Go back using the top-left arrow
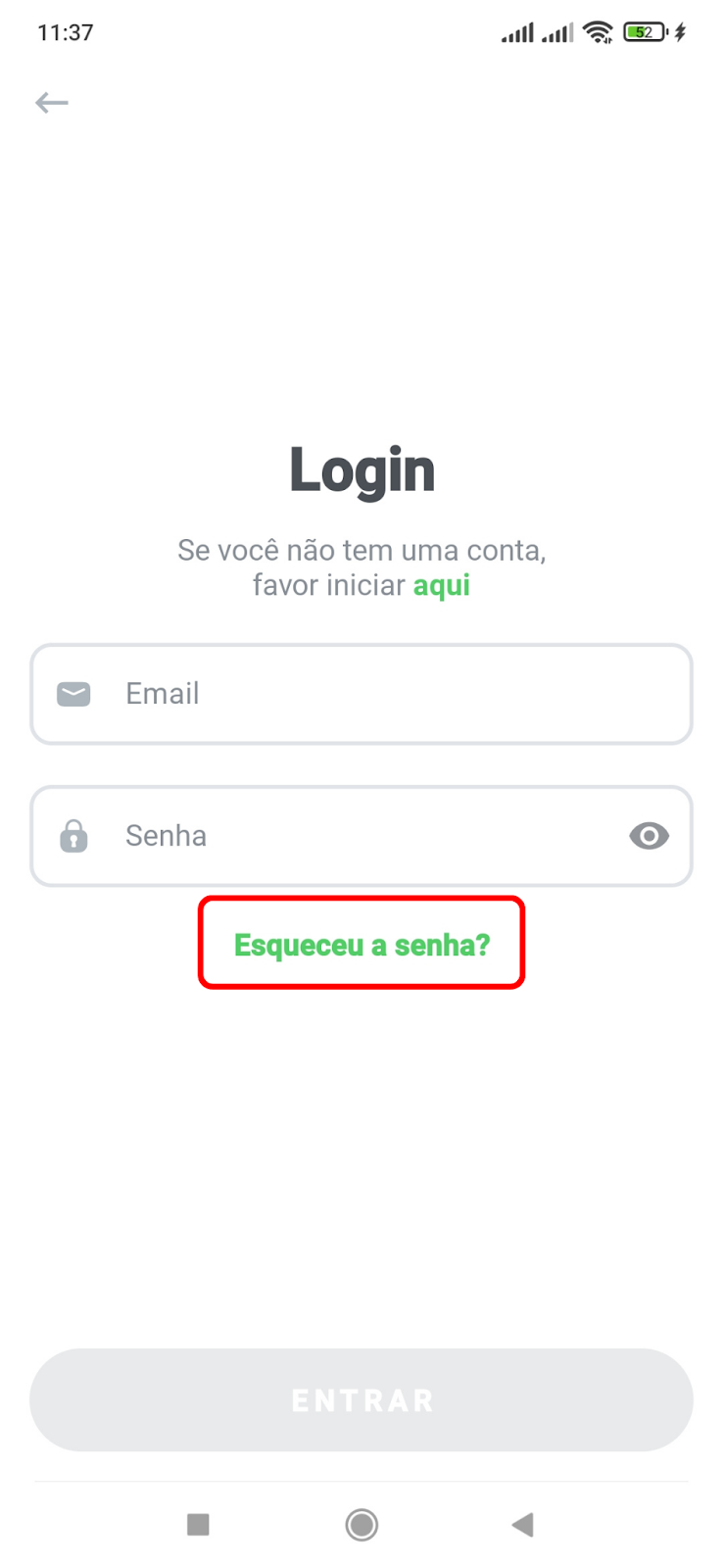723x1568 pixels. coord(52,103)
